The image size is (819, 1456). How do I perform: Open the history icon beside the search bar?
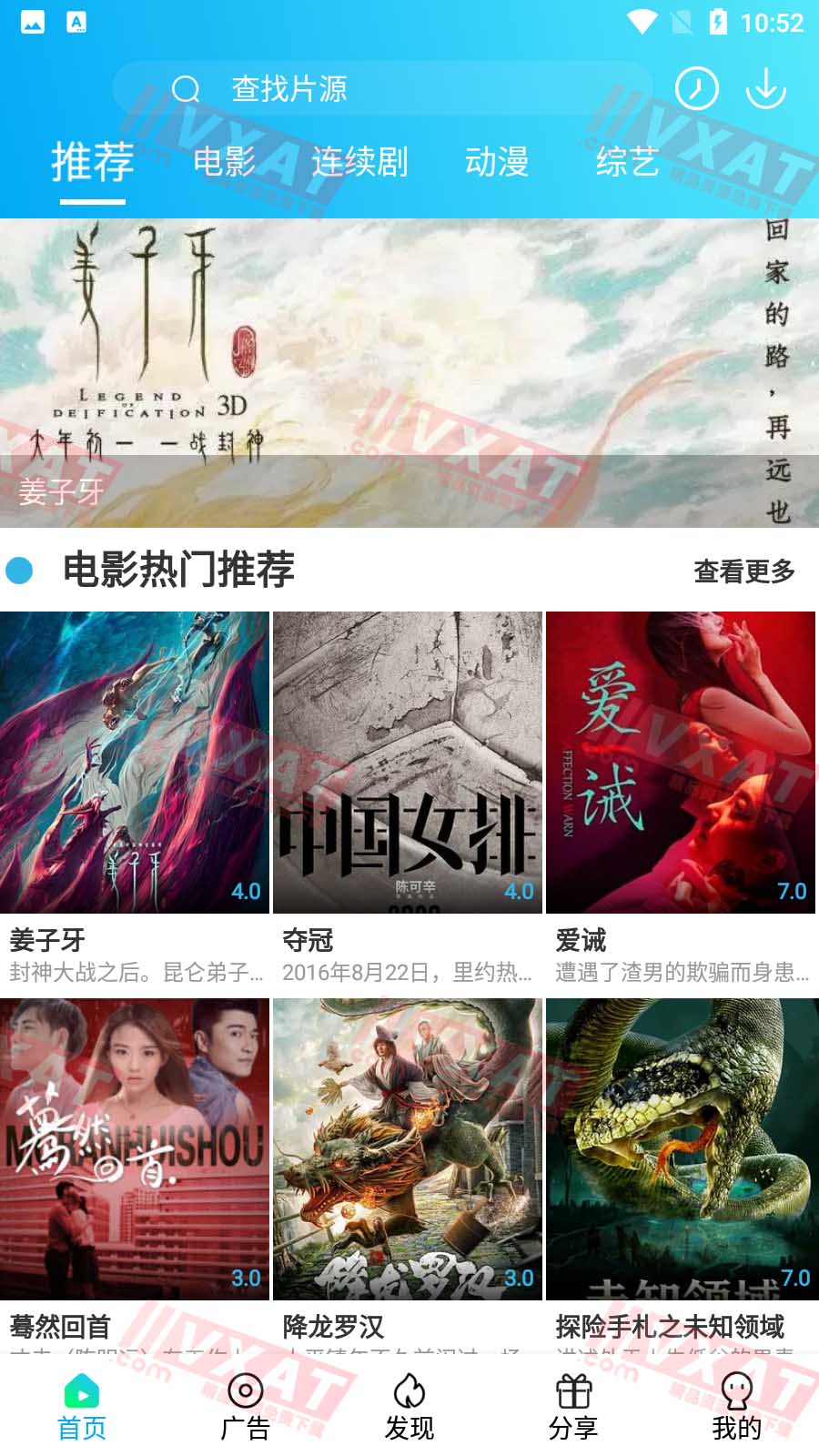pos(698,87)
